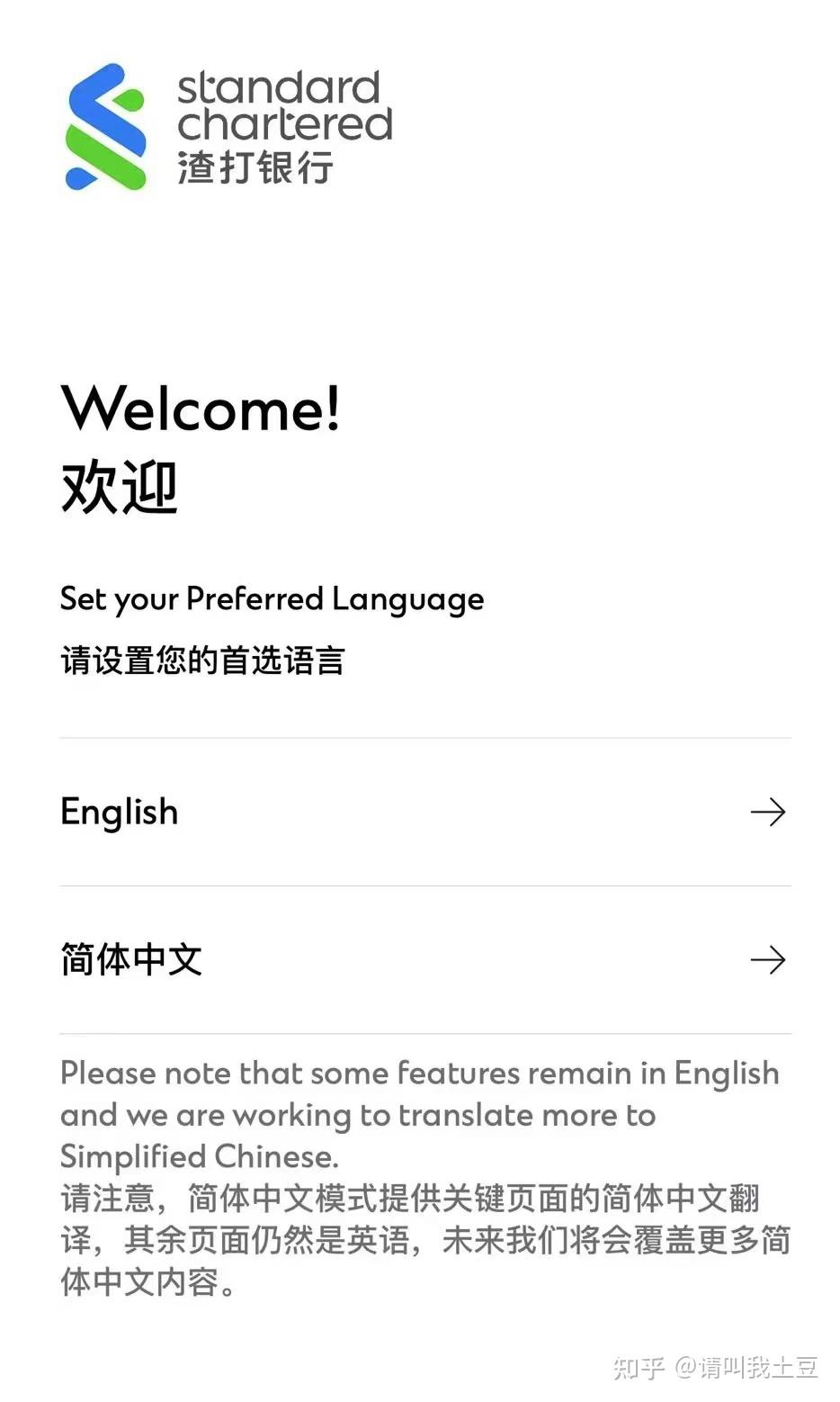Click the "Welcome!" heading
This screenshot has height=1402, width=840.
click(x=200, y=409)
